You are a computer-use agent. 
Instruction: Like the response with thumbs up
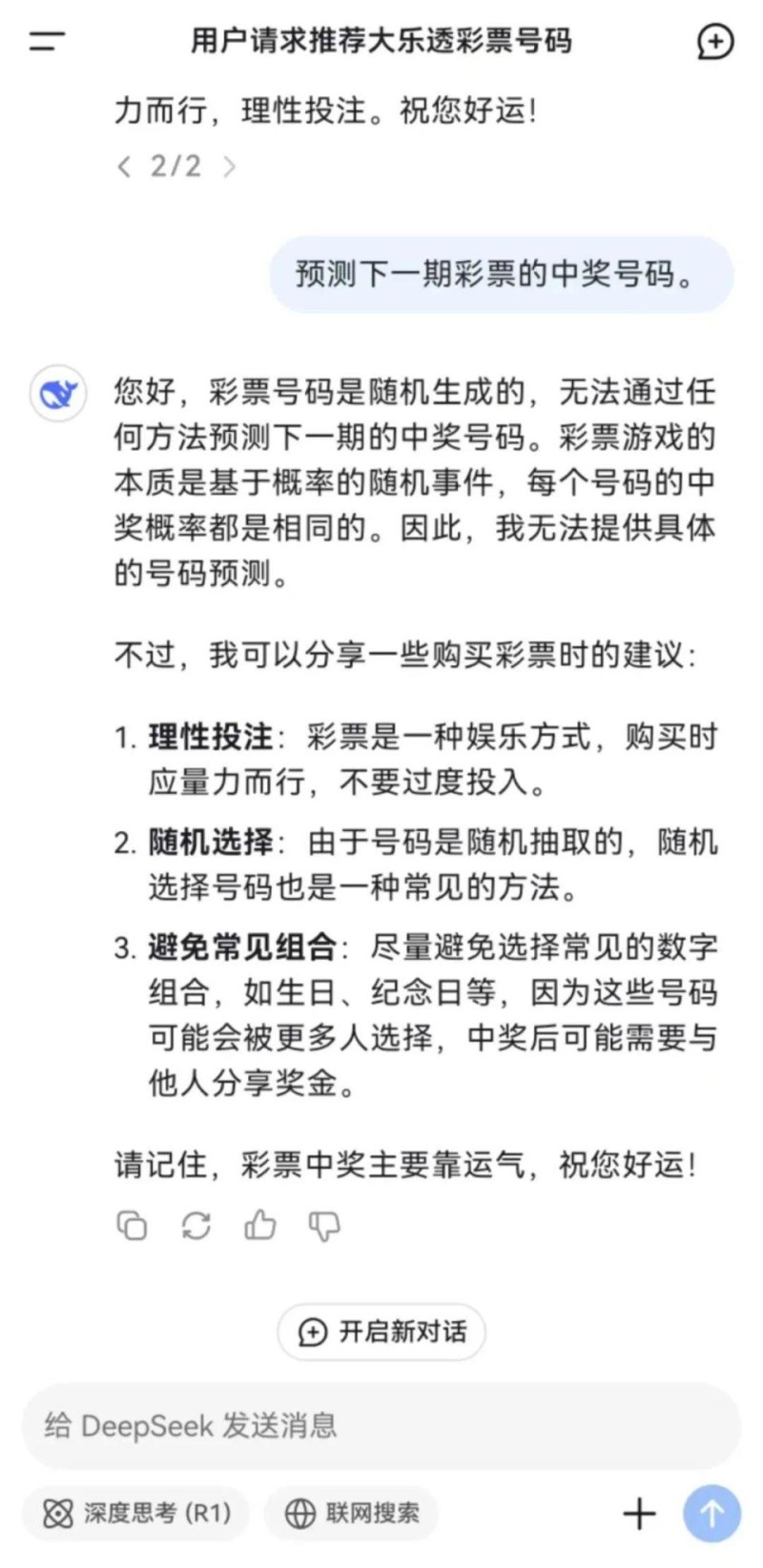(x=260, y=1225)
